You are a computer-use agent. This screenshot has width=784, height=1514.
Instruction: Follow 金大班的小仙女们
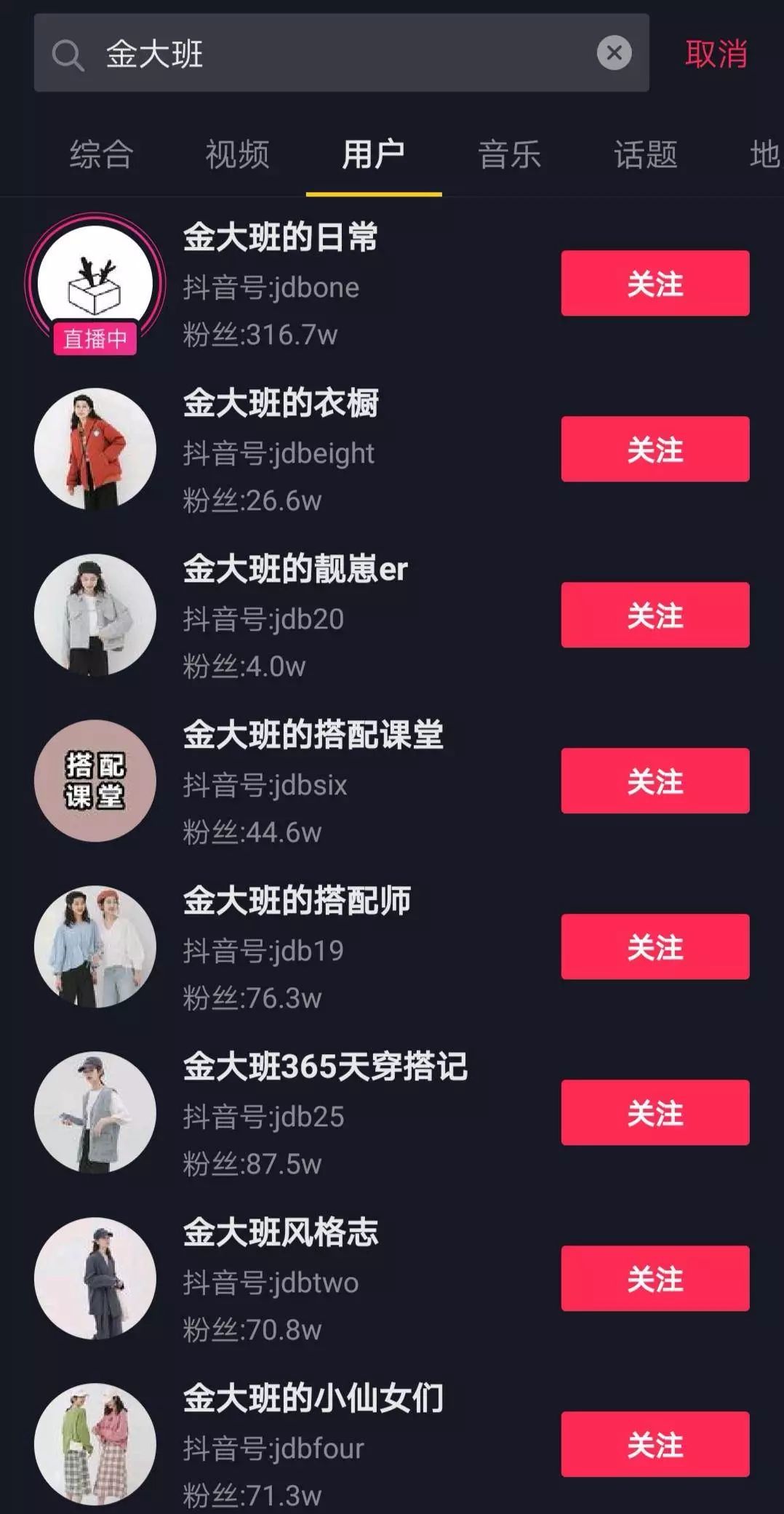coord(655,1444)
